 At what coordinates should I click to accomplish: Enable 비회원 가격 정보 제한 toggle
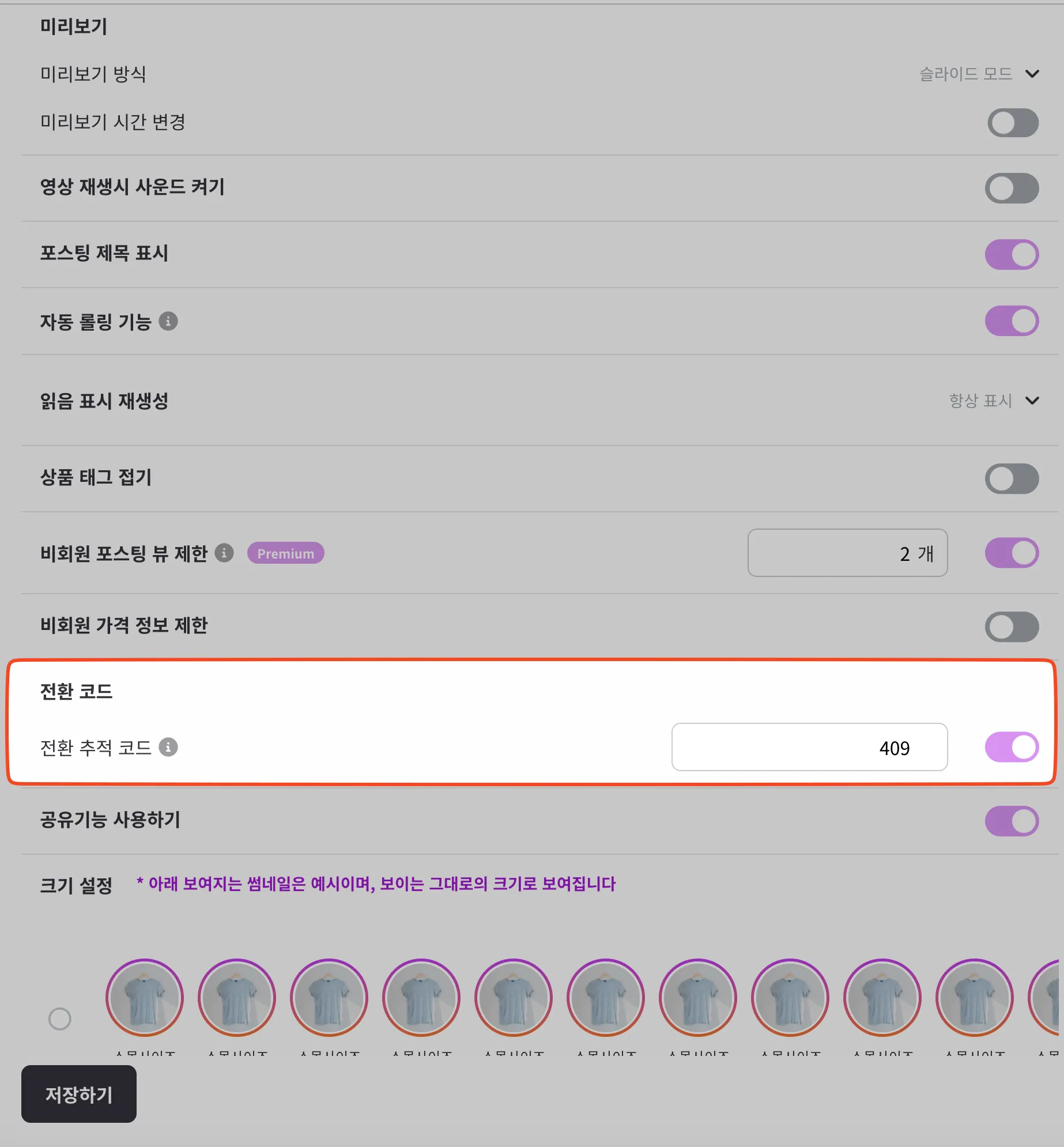(1012, 627)
